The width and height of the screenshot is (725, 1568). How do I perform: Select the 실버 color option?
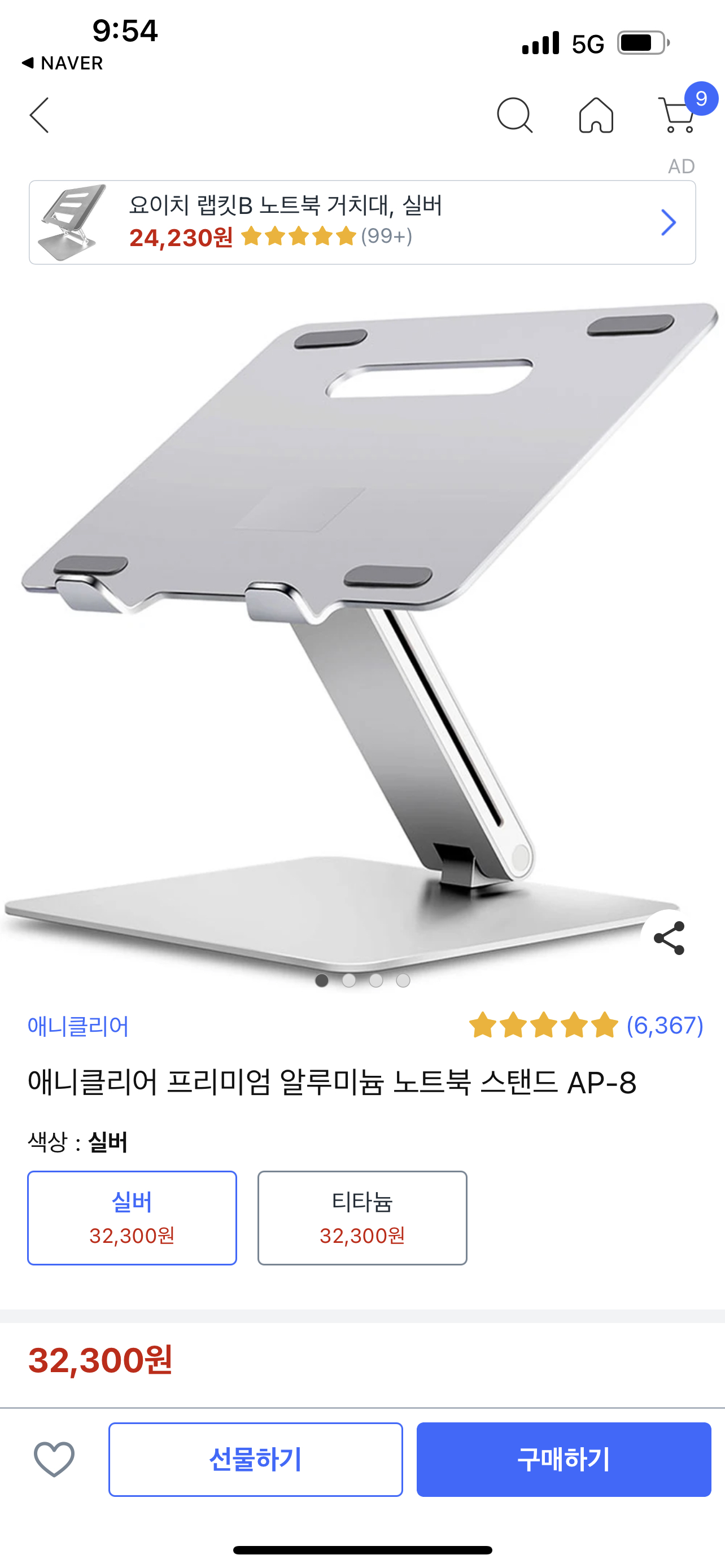[132, 1217]
